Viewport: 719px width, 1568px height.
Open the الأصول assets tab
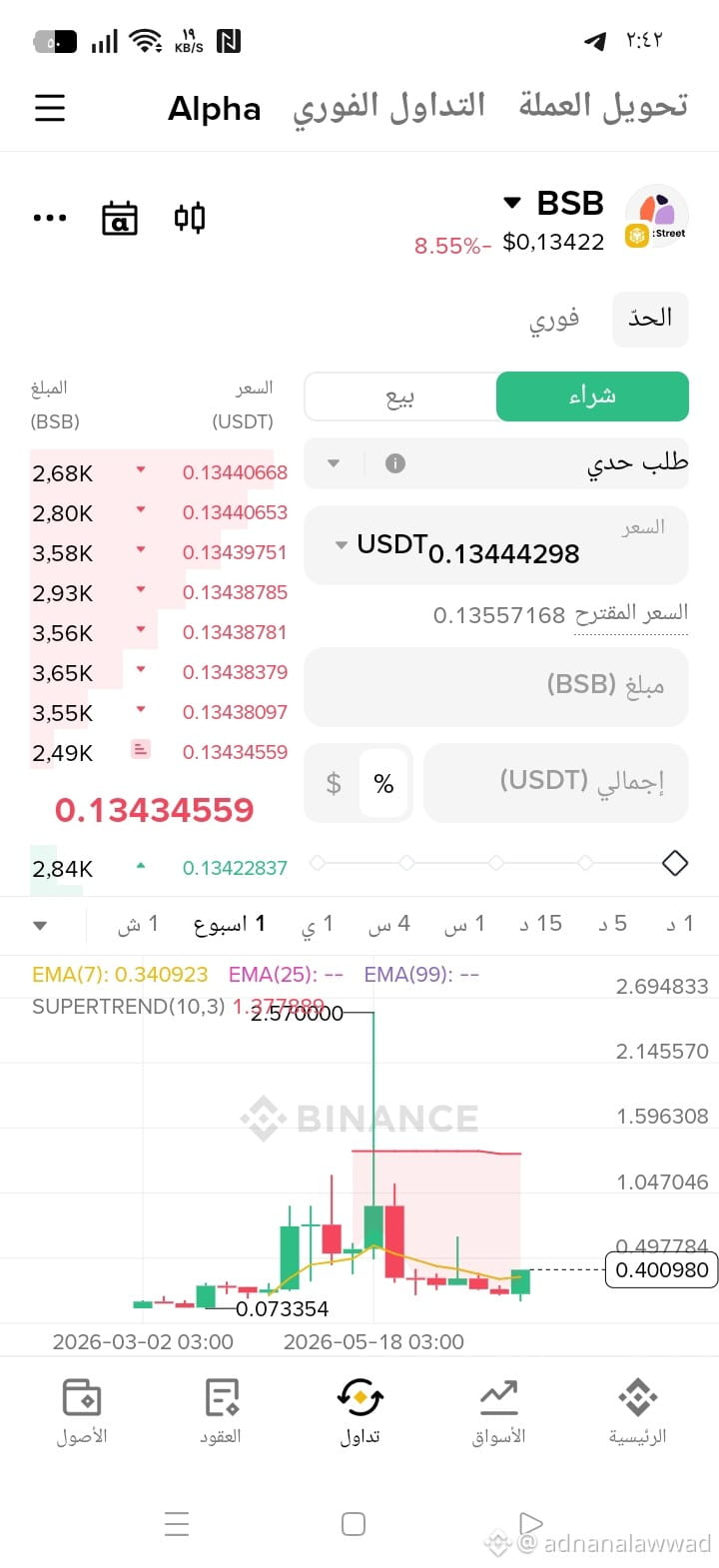(81, 1412)
